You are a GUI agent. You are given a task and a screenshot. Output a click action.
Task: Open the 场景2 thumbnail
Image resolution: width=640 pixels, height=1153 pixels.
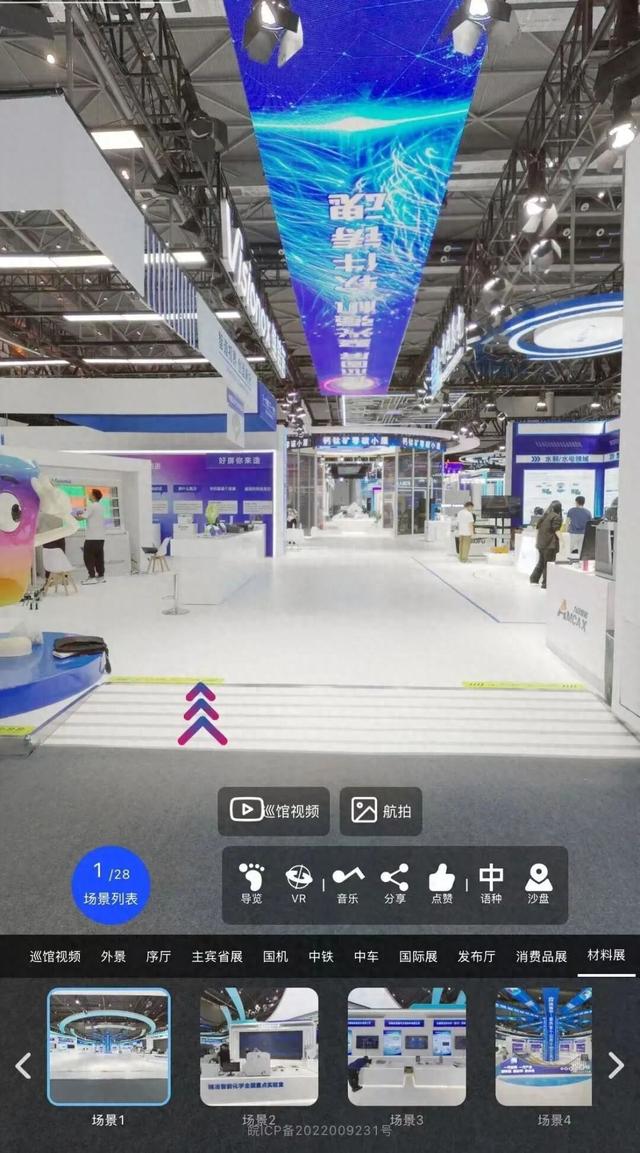259,1046
